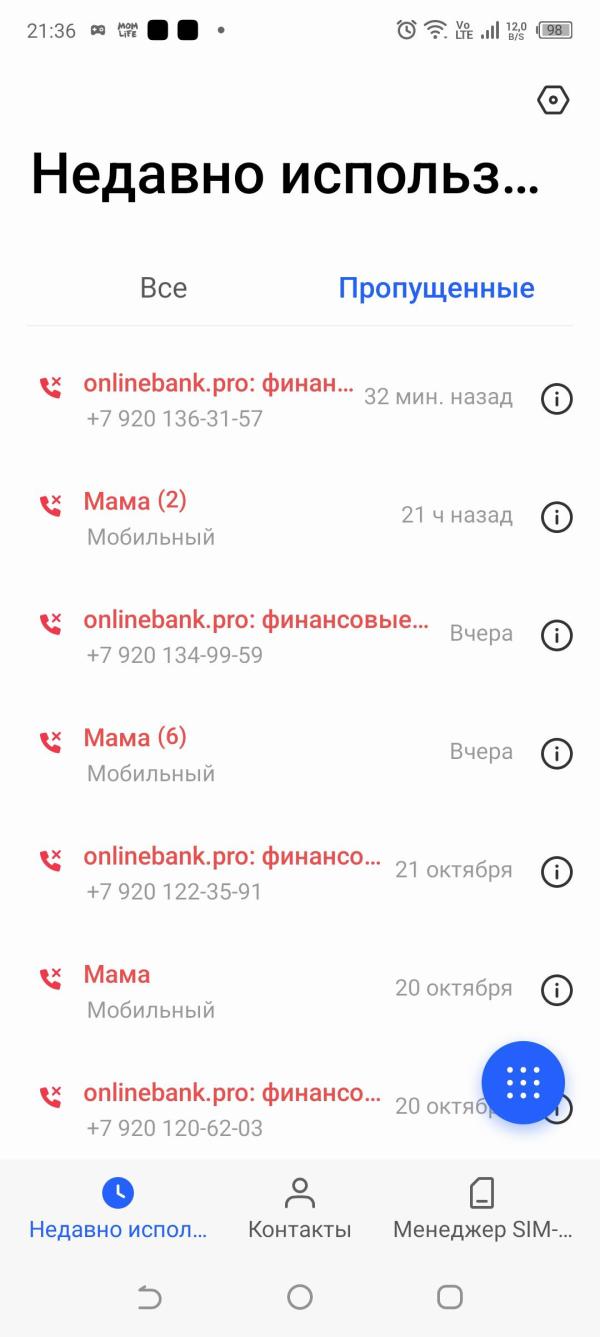Select the Пропущенные tab
600x1337 pixels.
436,288
